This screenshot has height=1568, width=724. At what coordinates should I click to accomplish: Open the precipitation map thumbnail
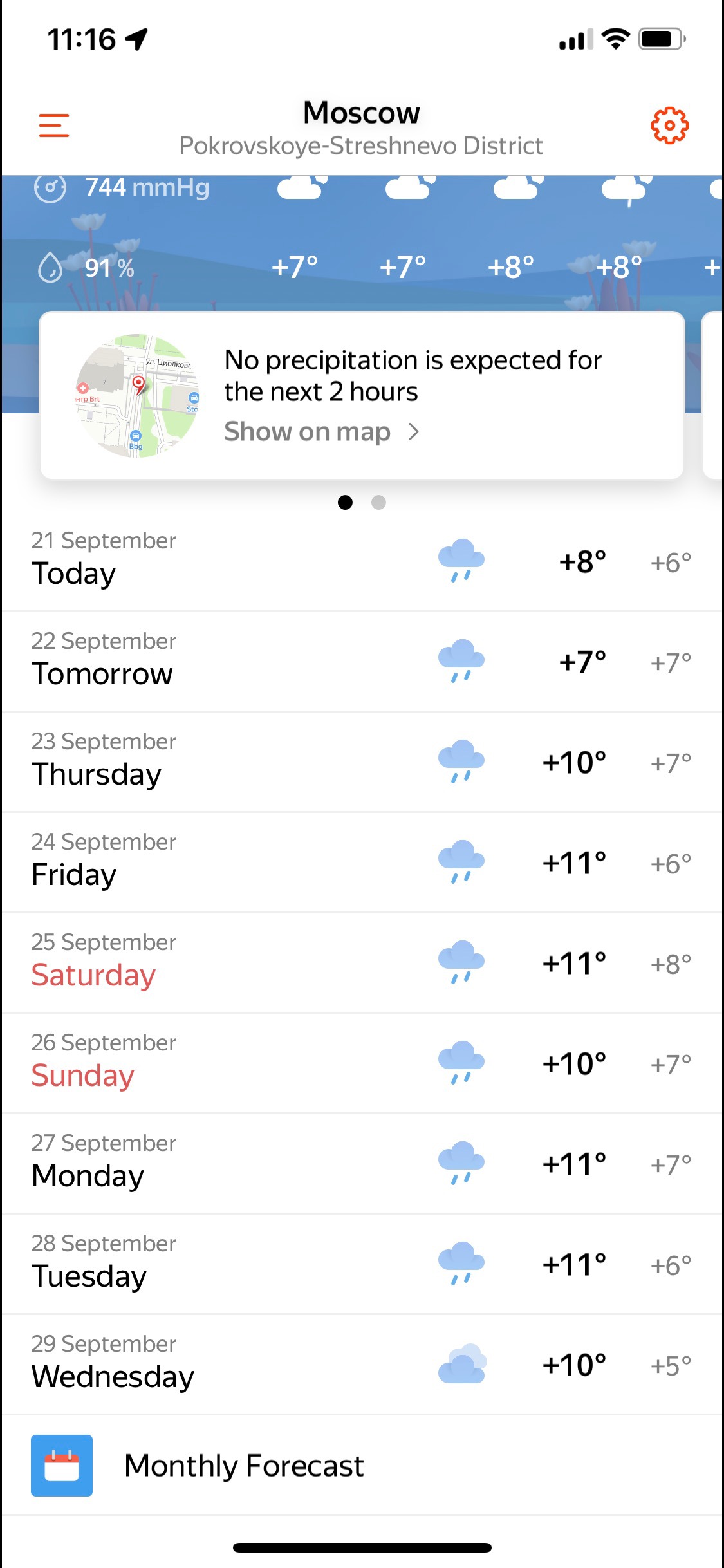tap(137, 395)
